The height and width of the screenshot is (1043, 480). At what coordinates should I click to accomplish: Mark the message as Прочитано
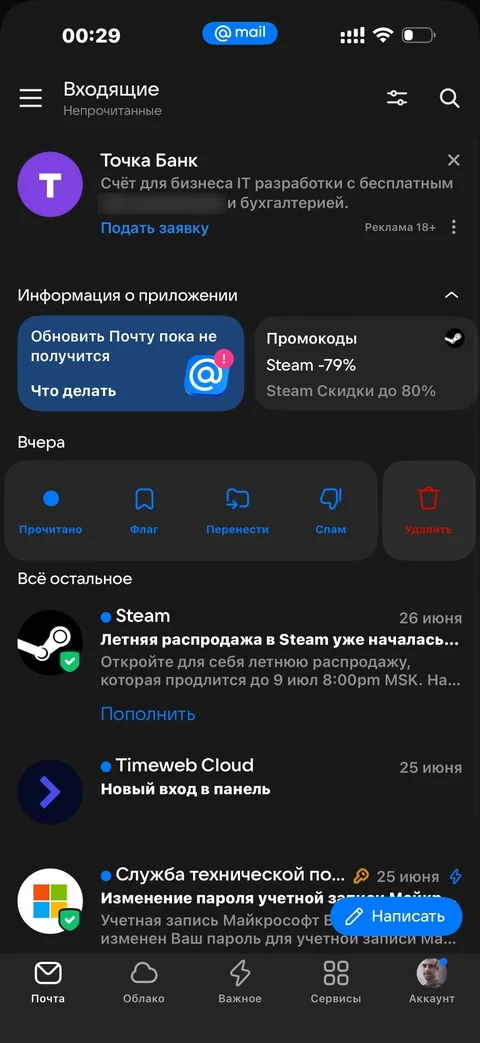51,511
